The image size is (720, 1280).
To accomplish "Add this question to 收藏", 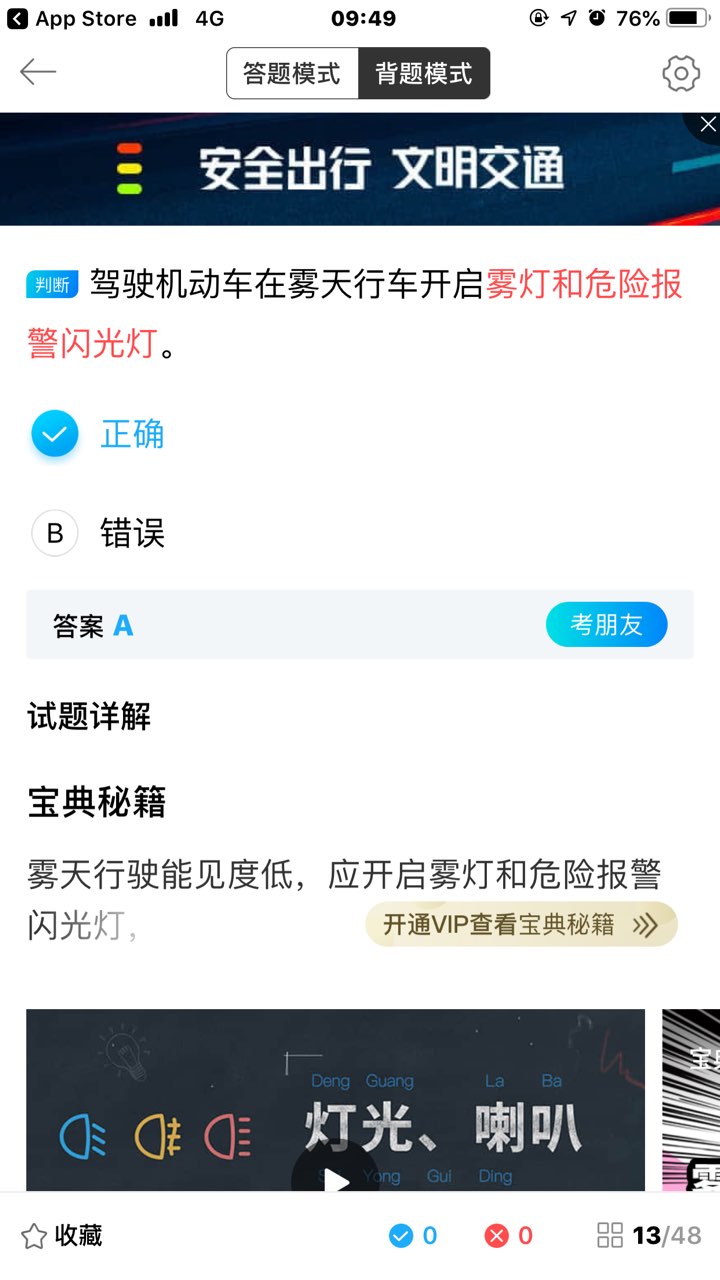I will pos(62,1236).
